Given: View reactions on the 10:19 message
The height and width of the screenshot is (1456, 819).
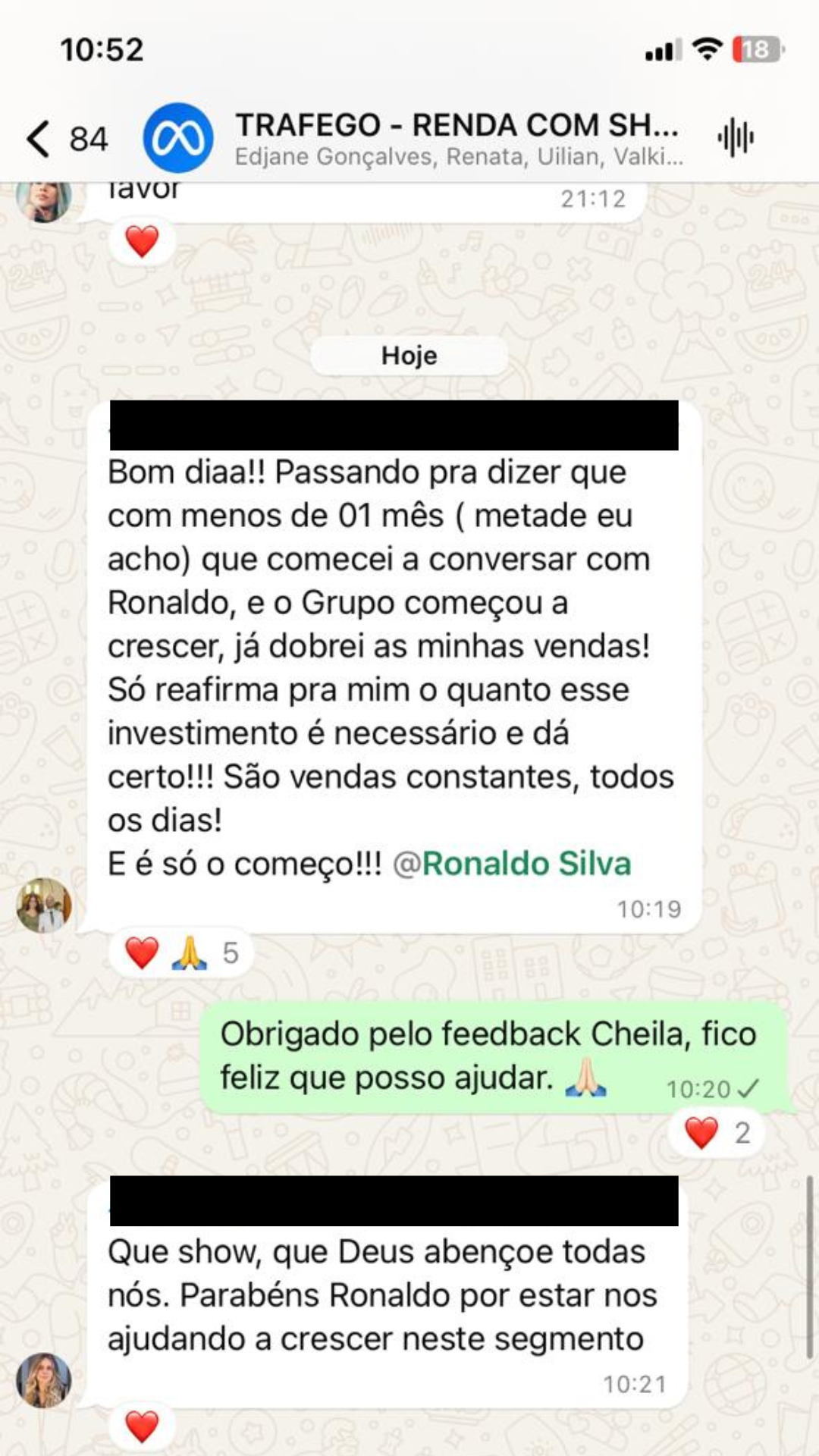Looking at the screenshot, I should coord(182,953).
